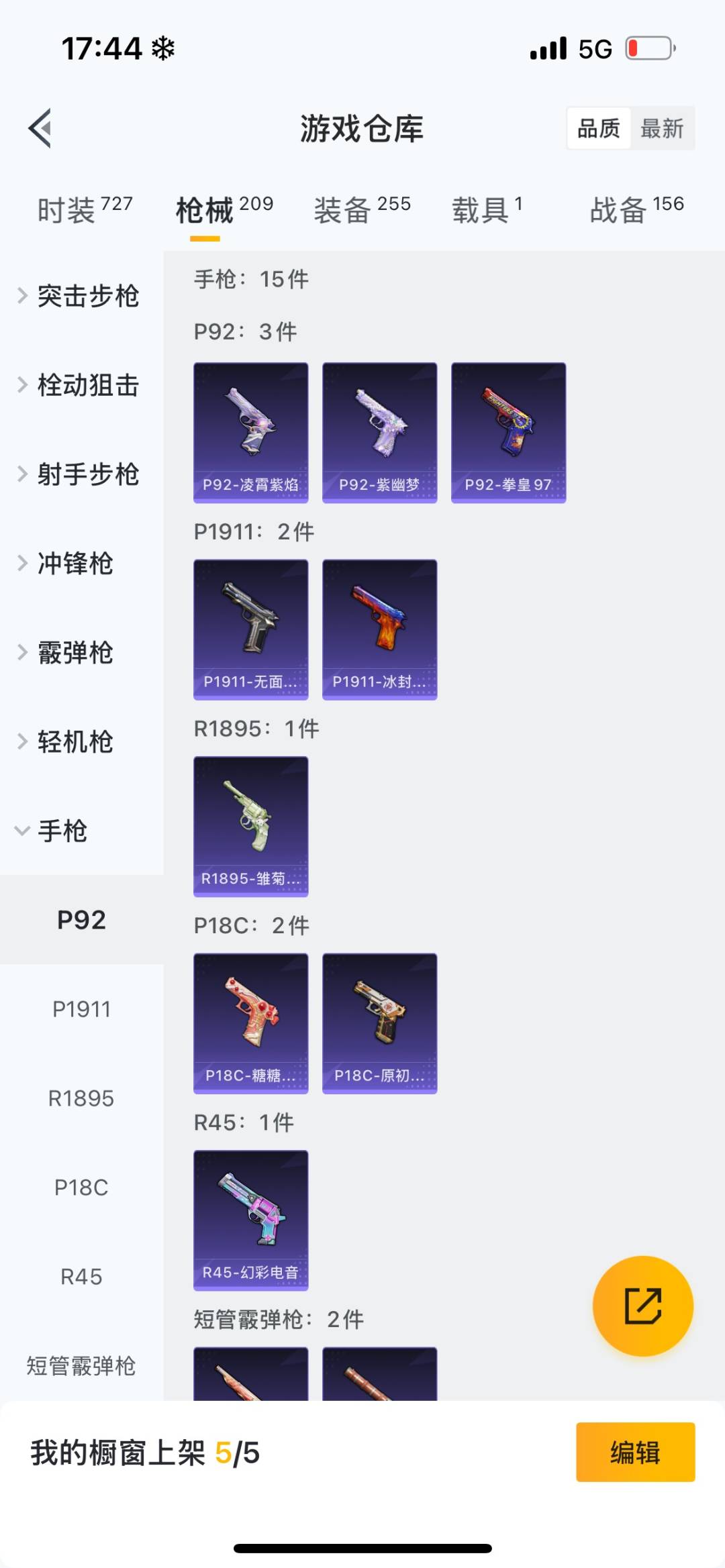Sort warehouse by 最新

coord(662,128)
